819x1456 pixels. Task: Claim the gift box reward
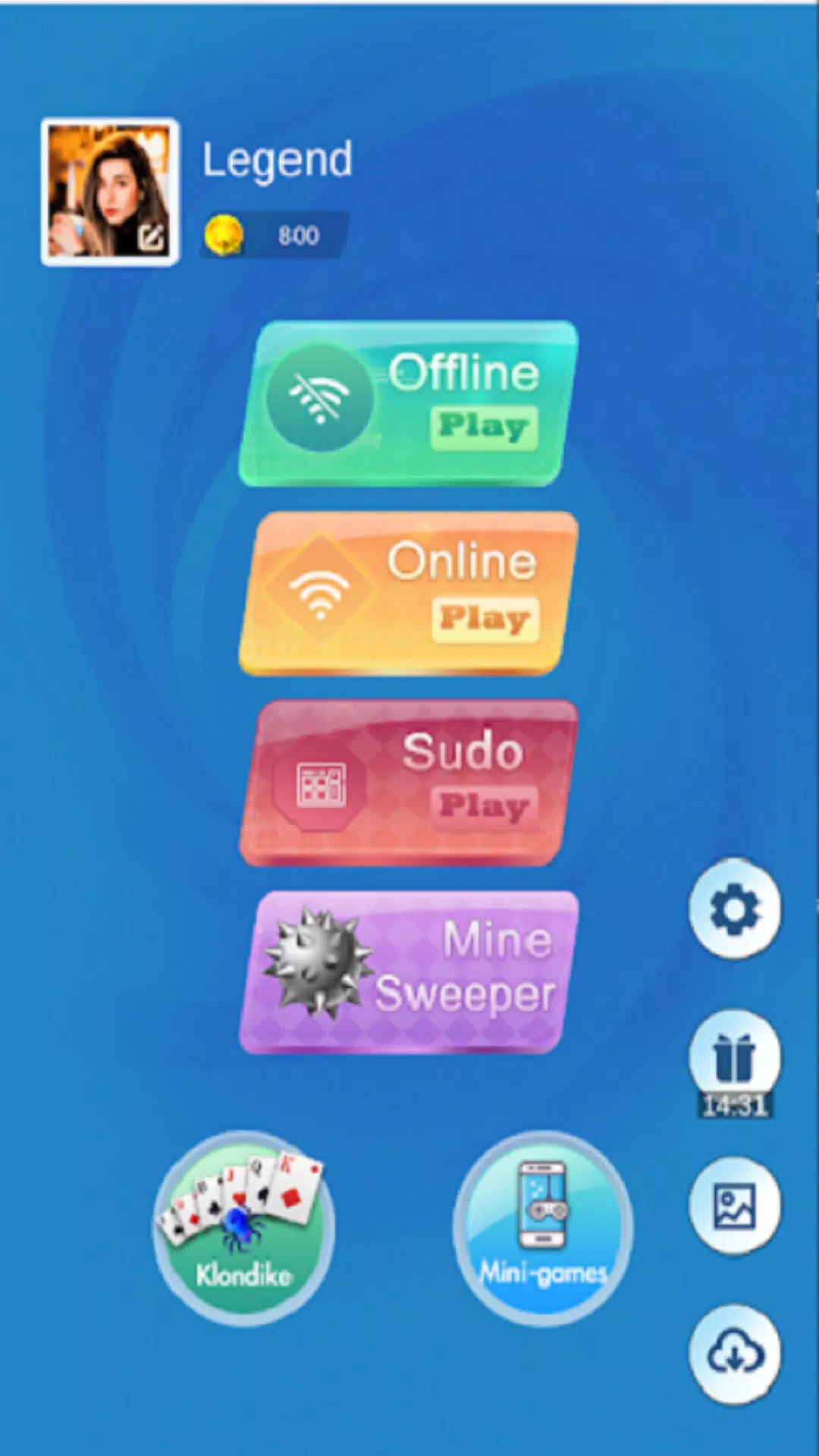(734, 1062)
